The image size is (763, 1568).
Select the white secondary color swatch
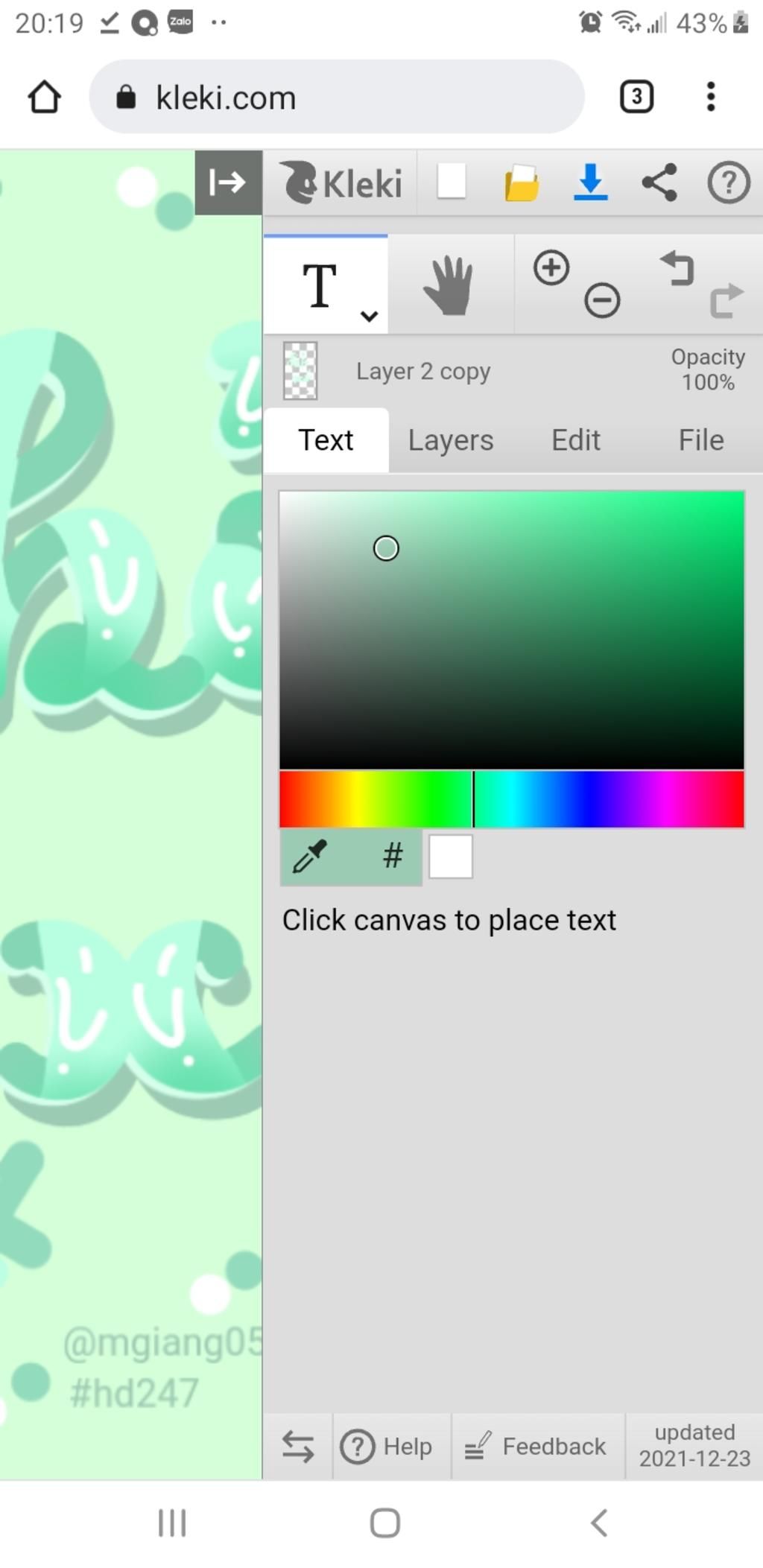click(451, 857)
